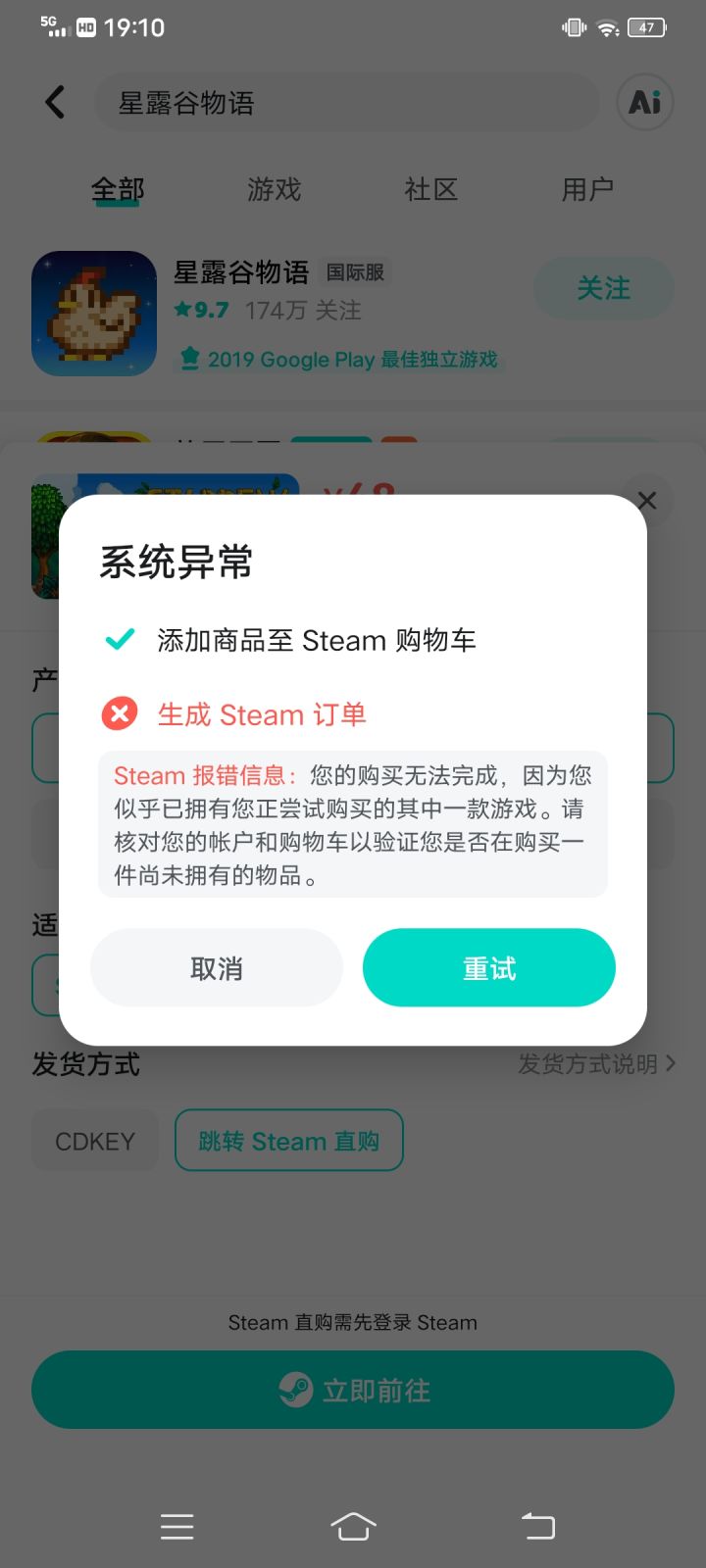Check the battery indicator at 47 percent
This screenshot has height=1568, width=706.
647,27
